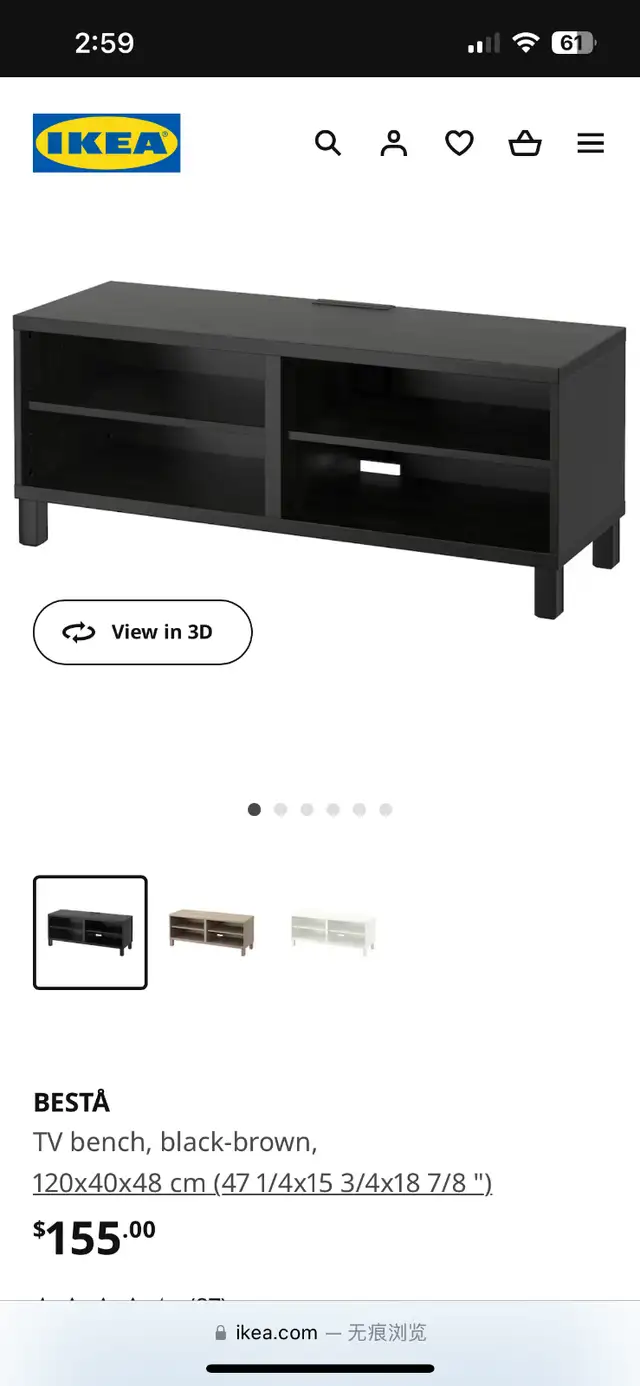This screenshot has height=1386, width=640.
Task: Open the search icon
Action: (x=328, y=143)
